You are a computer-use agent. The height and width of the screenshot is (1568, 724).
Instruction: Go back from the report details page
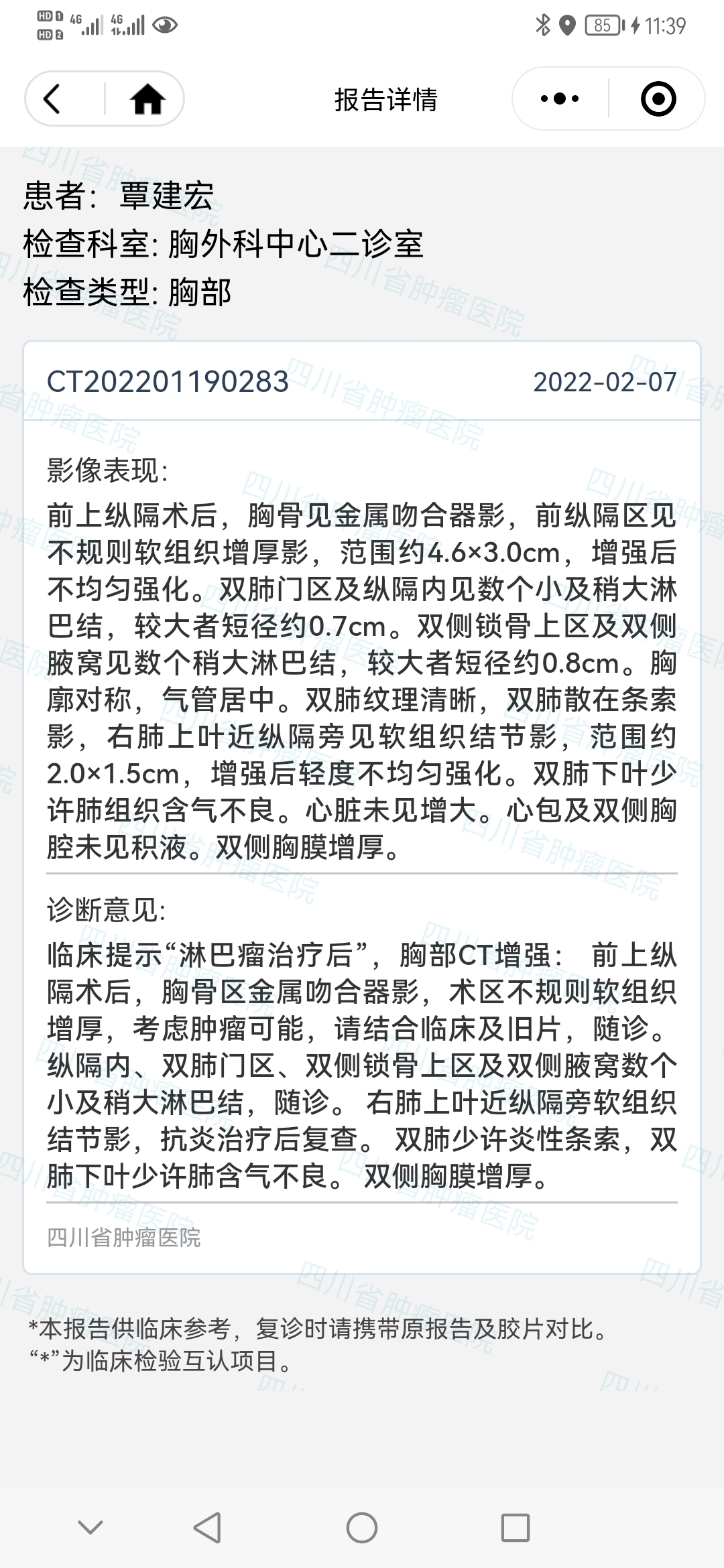[52, 99]
